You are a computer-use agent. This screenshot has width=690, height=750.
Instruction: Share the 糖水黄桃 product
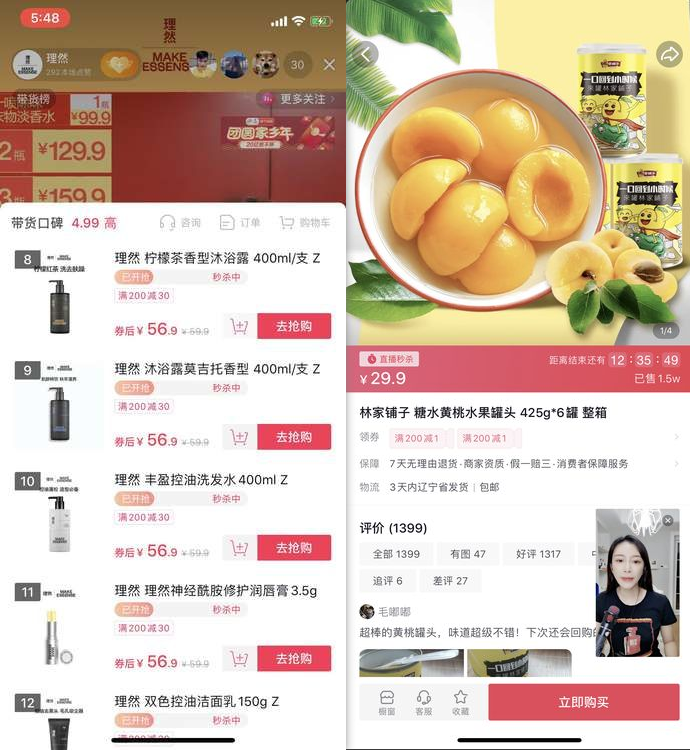[x=668, y=54]
